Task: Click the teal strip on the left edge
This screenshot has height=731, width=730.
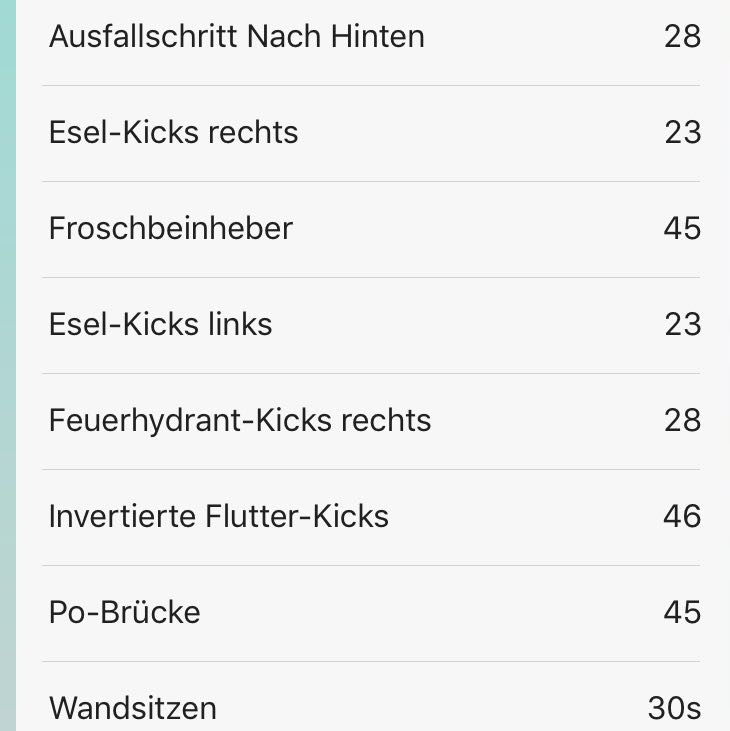Action: [10, 365]
